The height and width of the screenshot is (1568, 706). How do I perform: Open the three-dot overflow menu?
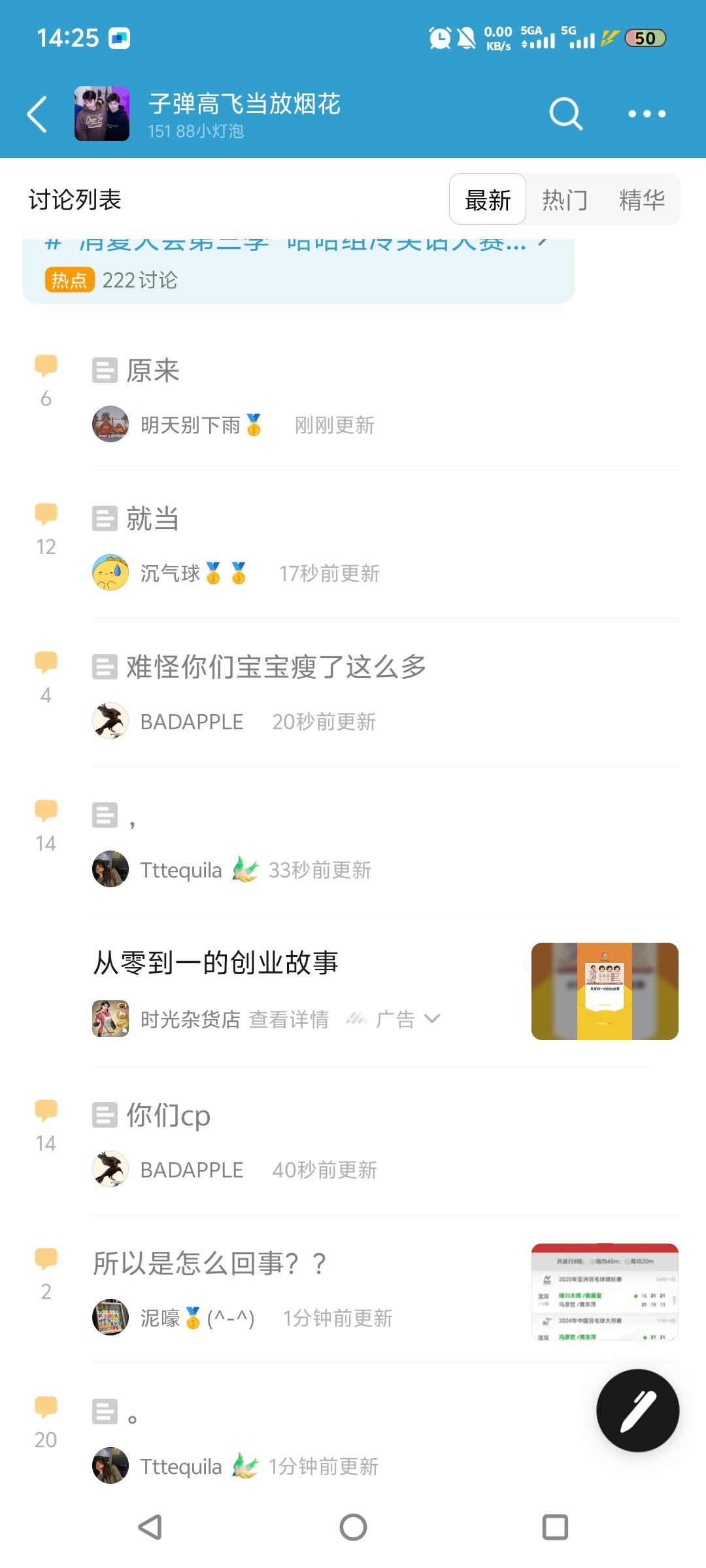point(647,114)
